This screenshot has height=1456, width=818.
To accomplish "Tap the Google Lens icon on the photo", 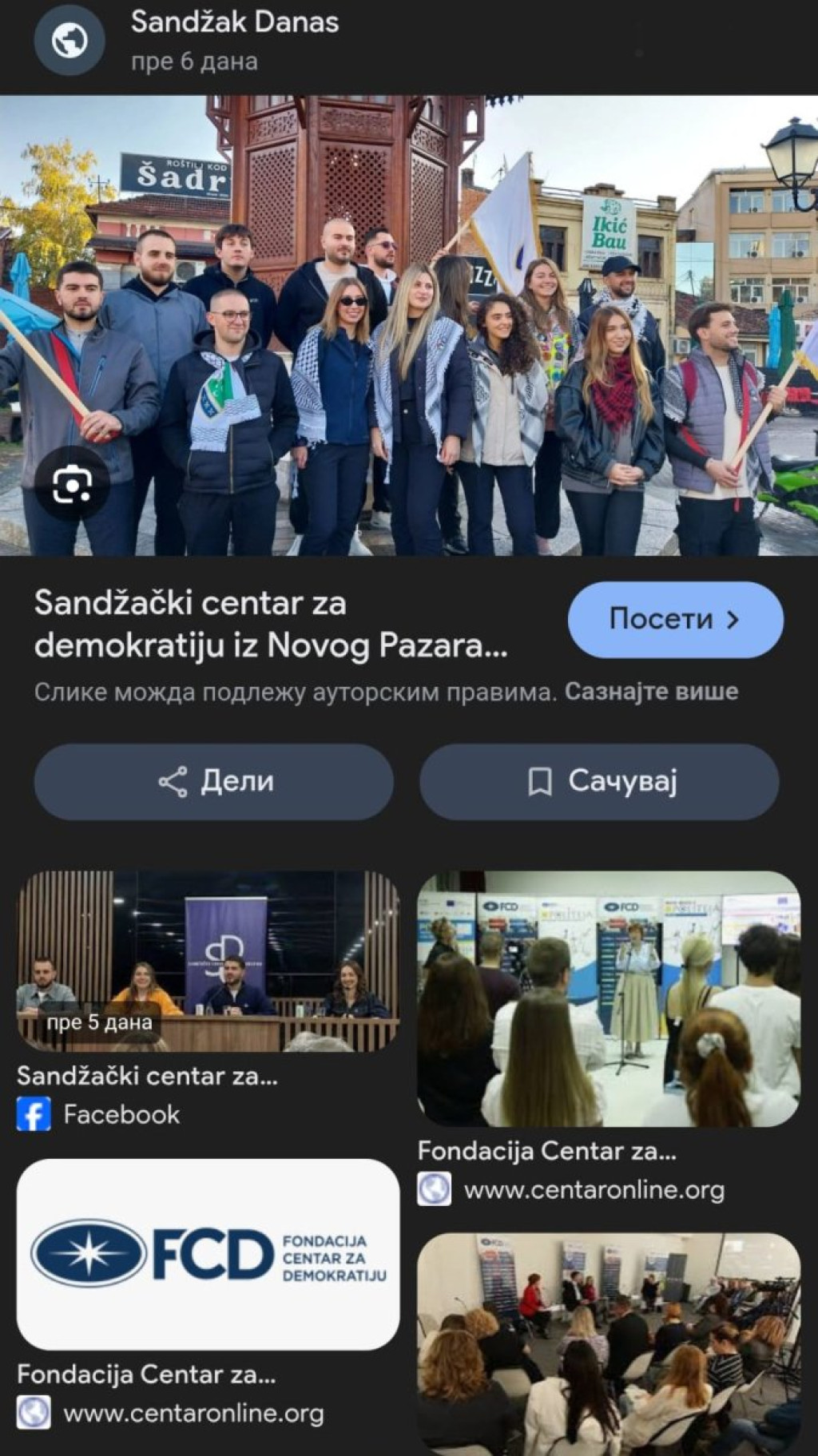I will tap(72, 484).
